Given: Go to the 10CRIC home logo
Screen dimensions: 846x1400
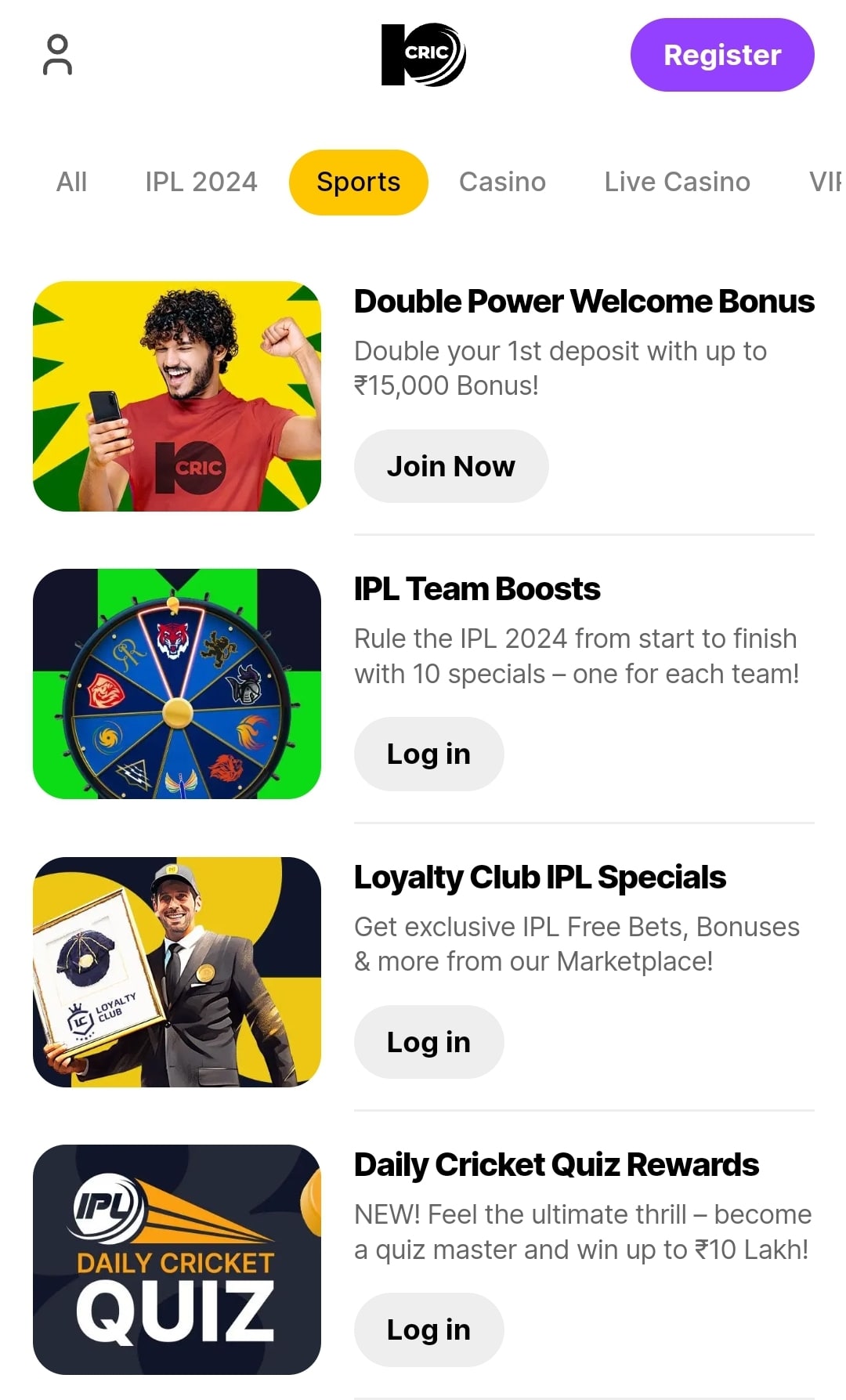Looking at the screenshot, I should click(x=423, y=55).
